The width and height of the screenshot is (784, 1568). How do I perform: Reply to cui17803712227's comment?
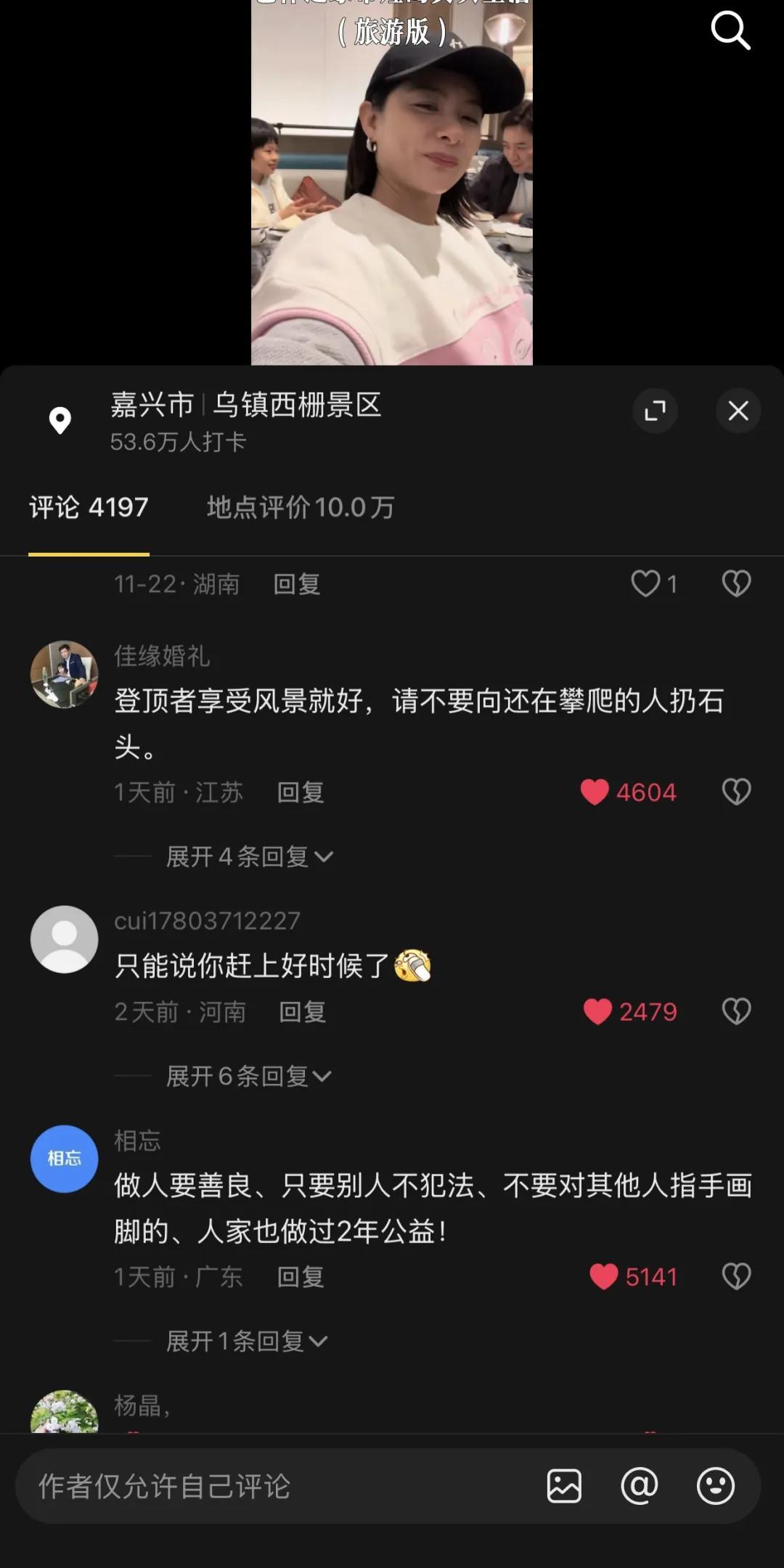tap(302, 1011)
